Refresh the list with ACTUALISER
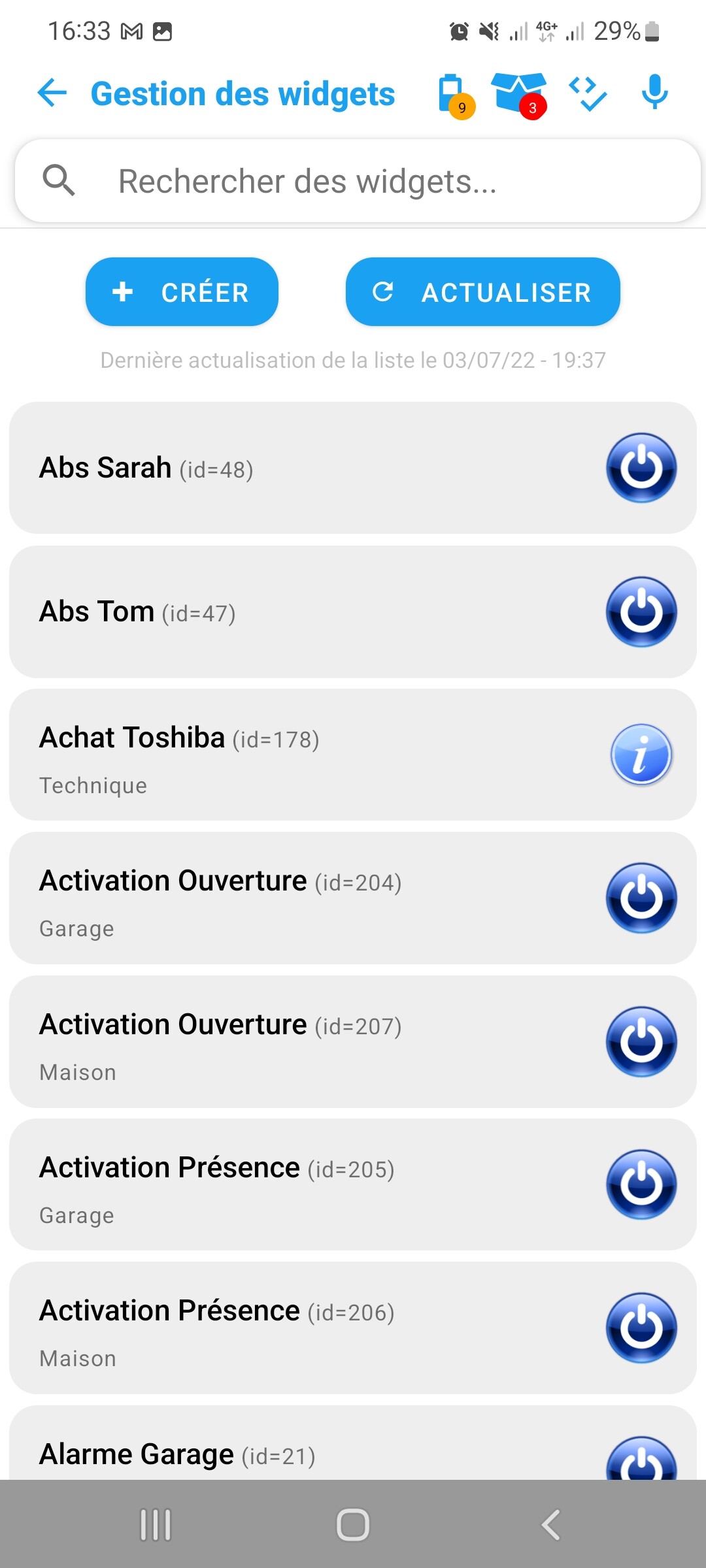Viewport: 706px width, 1568px height. [x=482, y=292]
